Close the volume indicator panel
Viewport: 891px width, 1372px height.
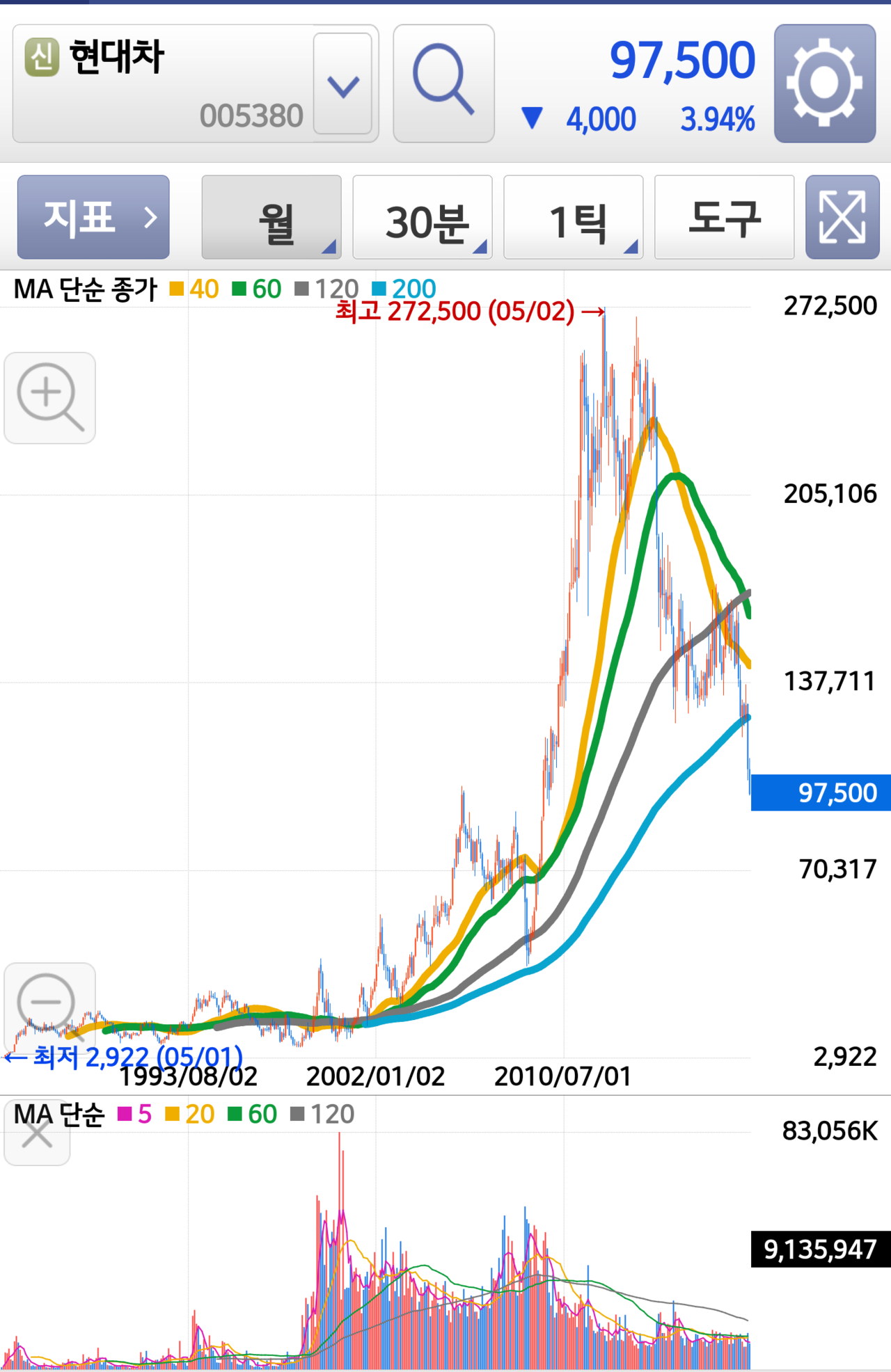[x=37, y=1135]
